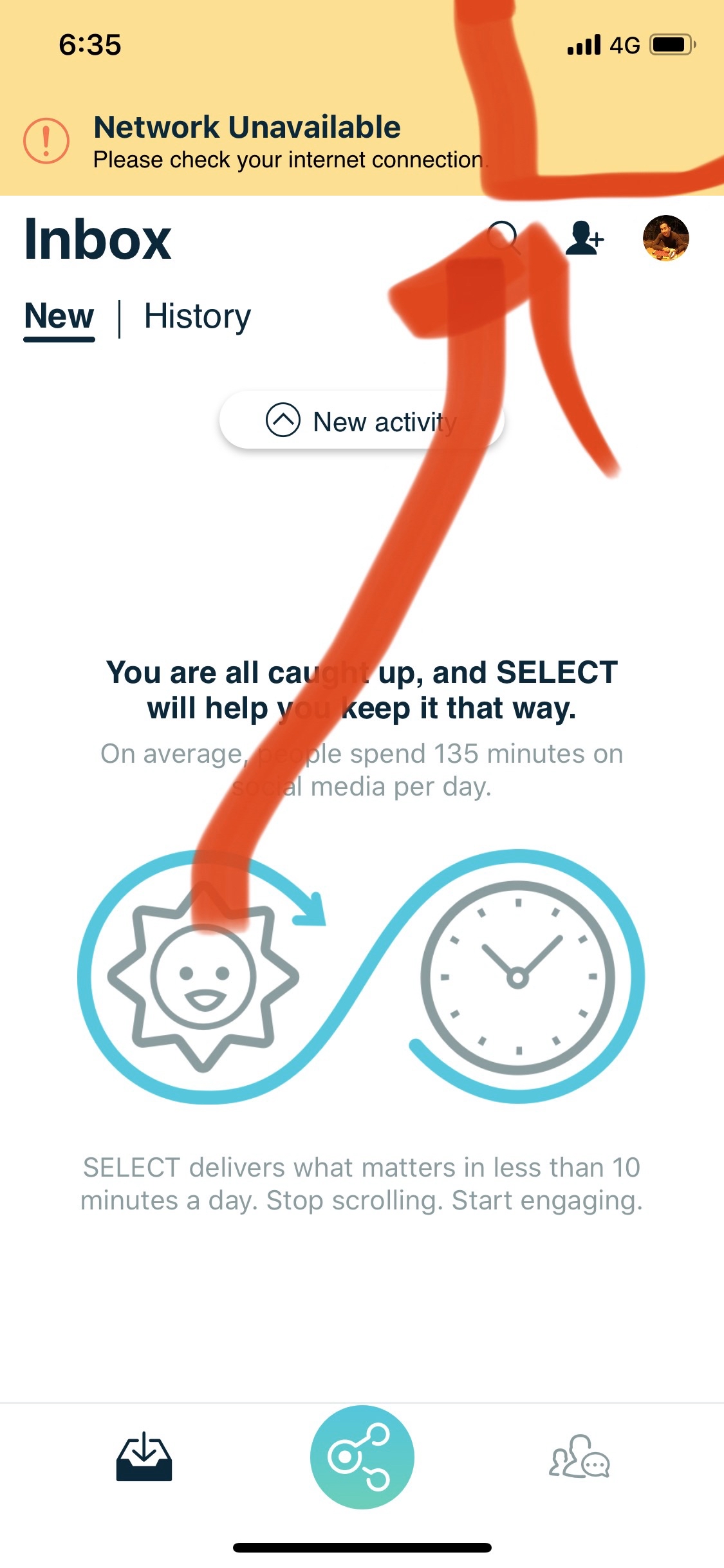The width and height of the screenshot is (724, 1568).
Task: Open the profile avatar
Action: (665, 238)
